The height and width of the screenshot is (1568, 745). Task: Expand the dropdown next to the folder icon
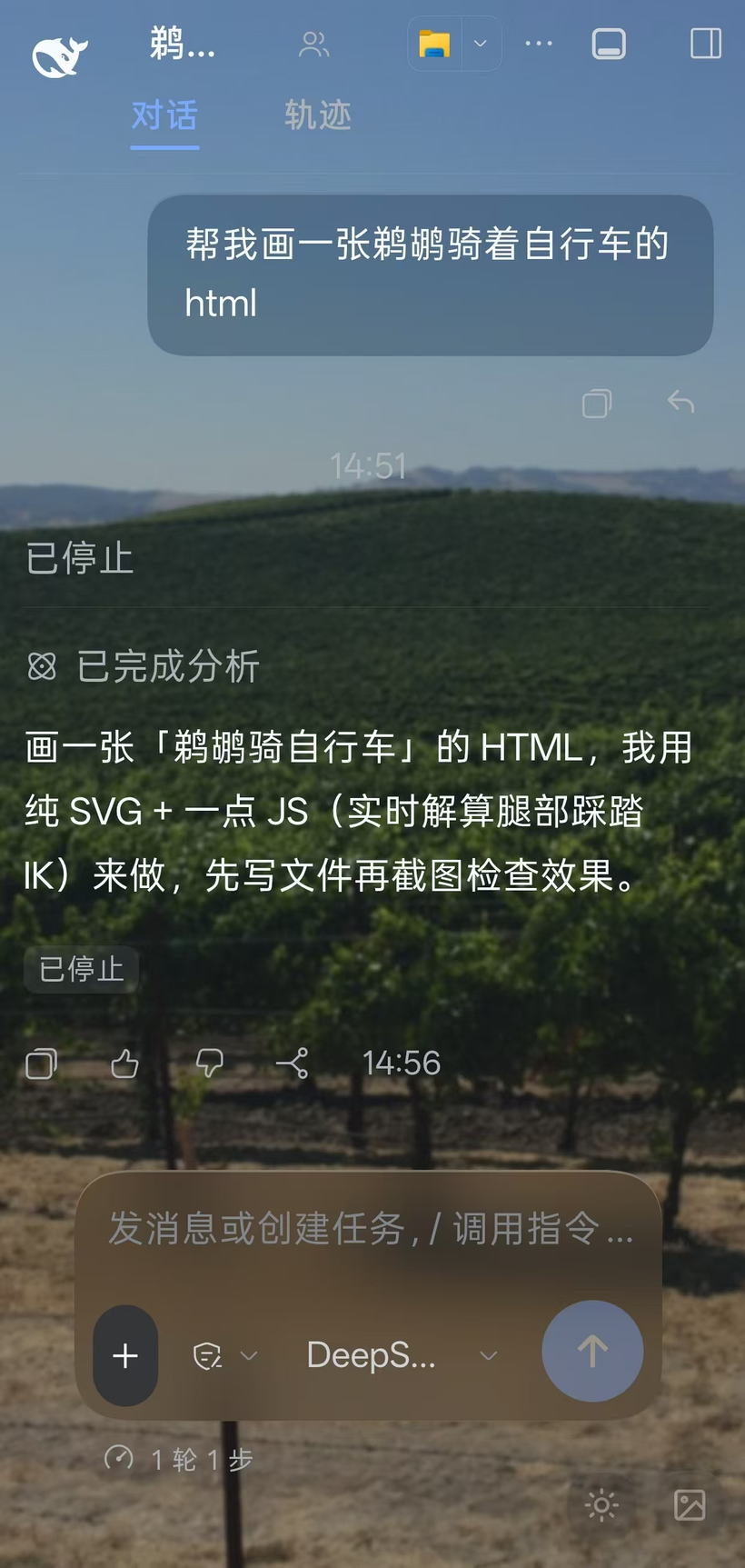tap(481, 44)
